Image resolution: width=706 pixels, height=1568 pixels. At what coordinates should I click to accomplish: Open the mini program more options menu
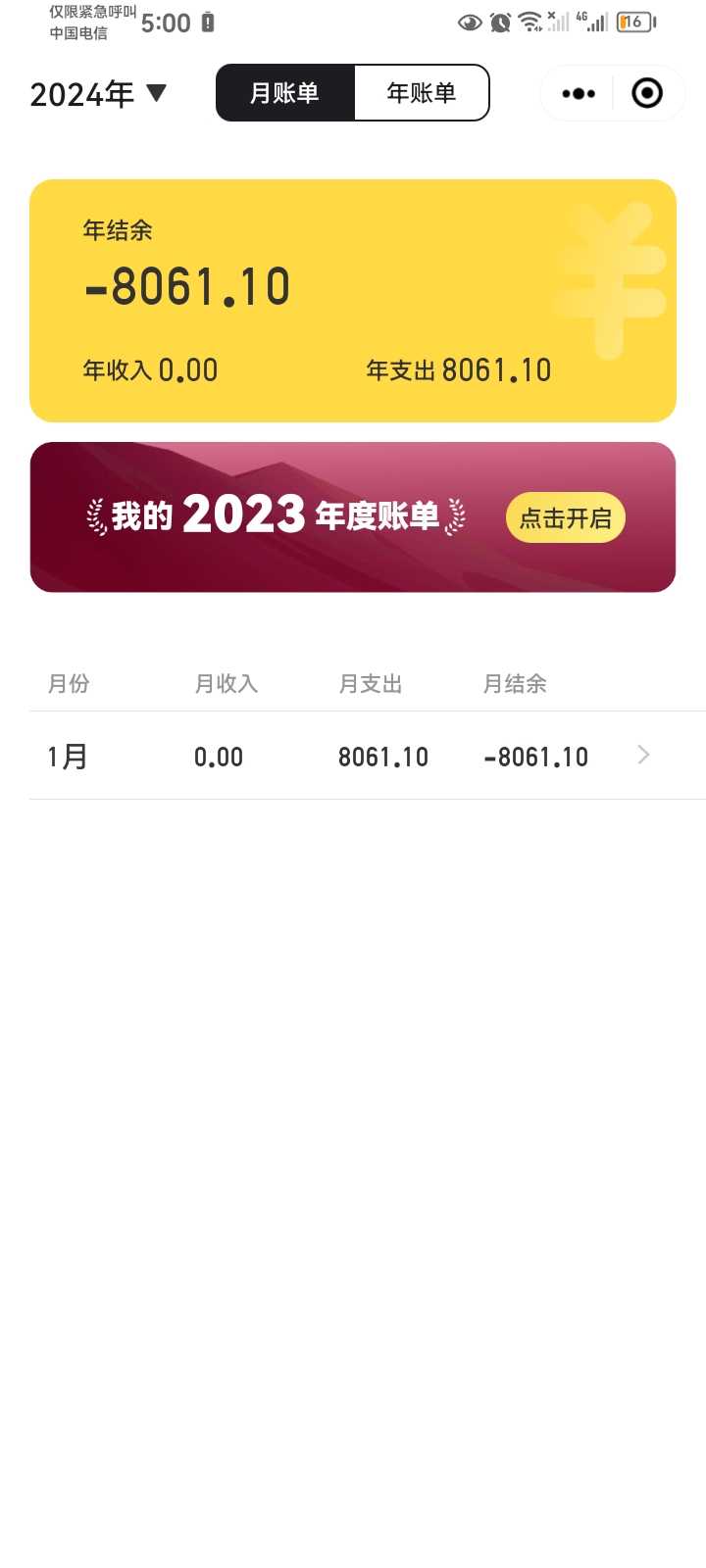tap(579, 94)
